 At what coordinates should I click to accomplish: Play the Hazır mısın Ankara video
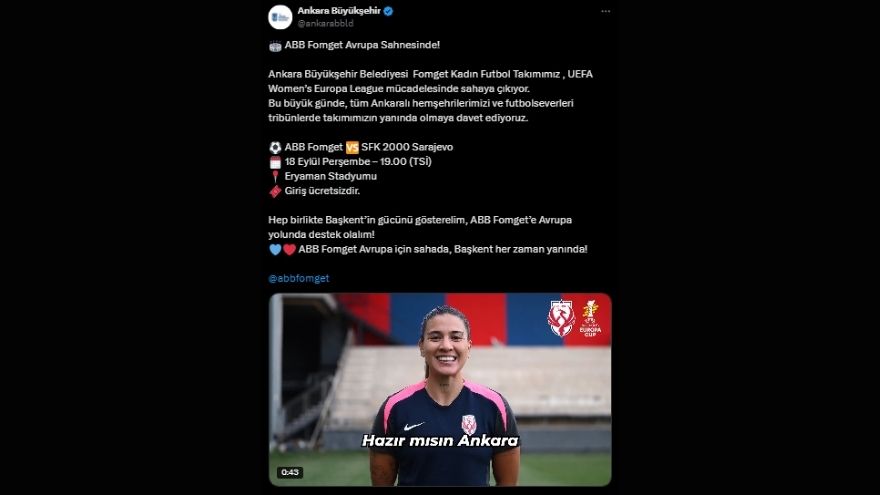[x=440, y=388]
